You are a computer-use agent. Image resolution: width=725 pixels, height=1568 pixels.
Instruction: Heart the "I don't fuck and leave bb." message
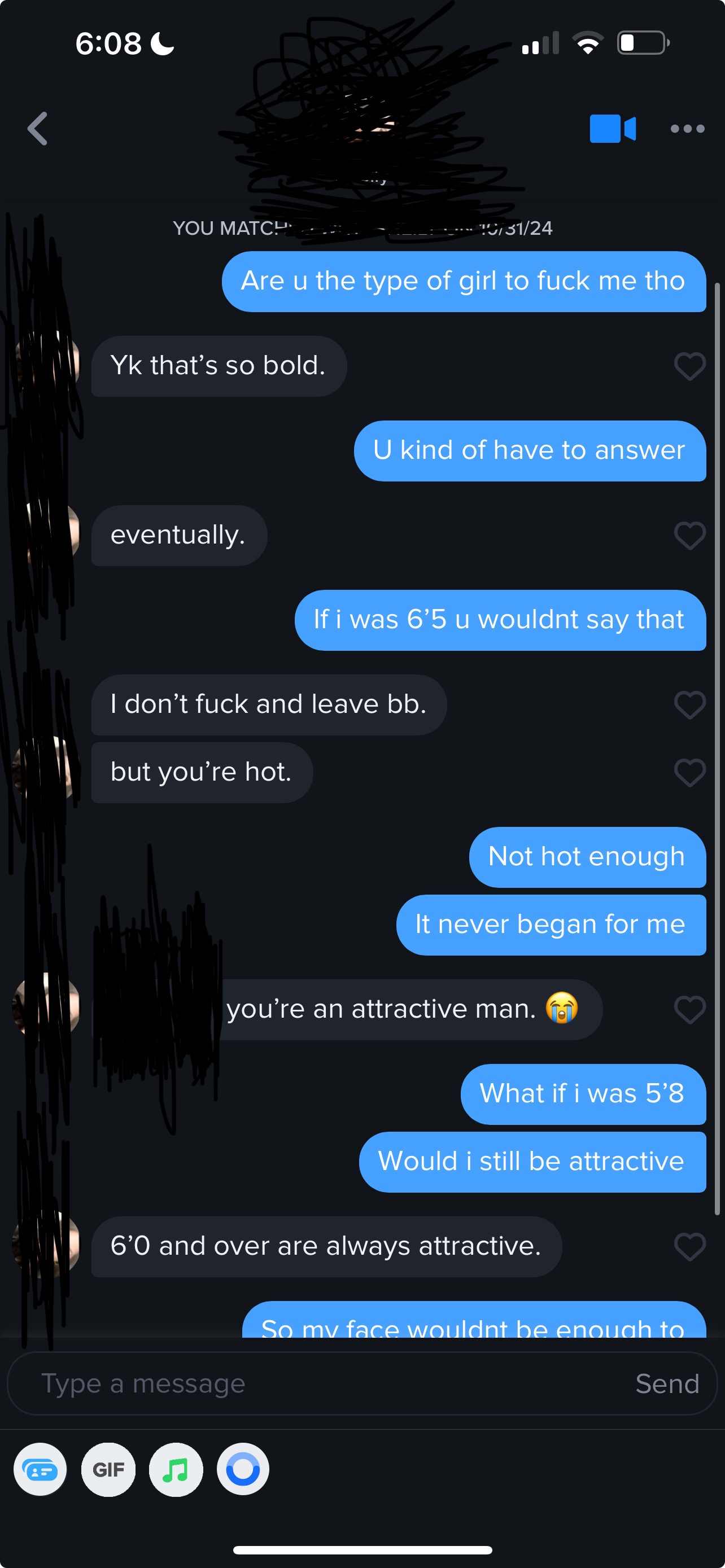[x=689, y=705]
